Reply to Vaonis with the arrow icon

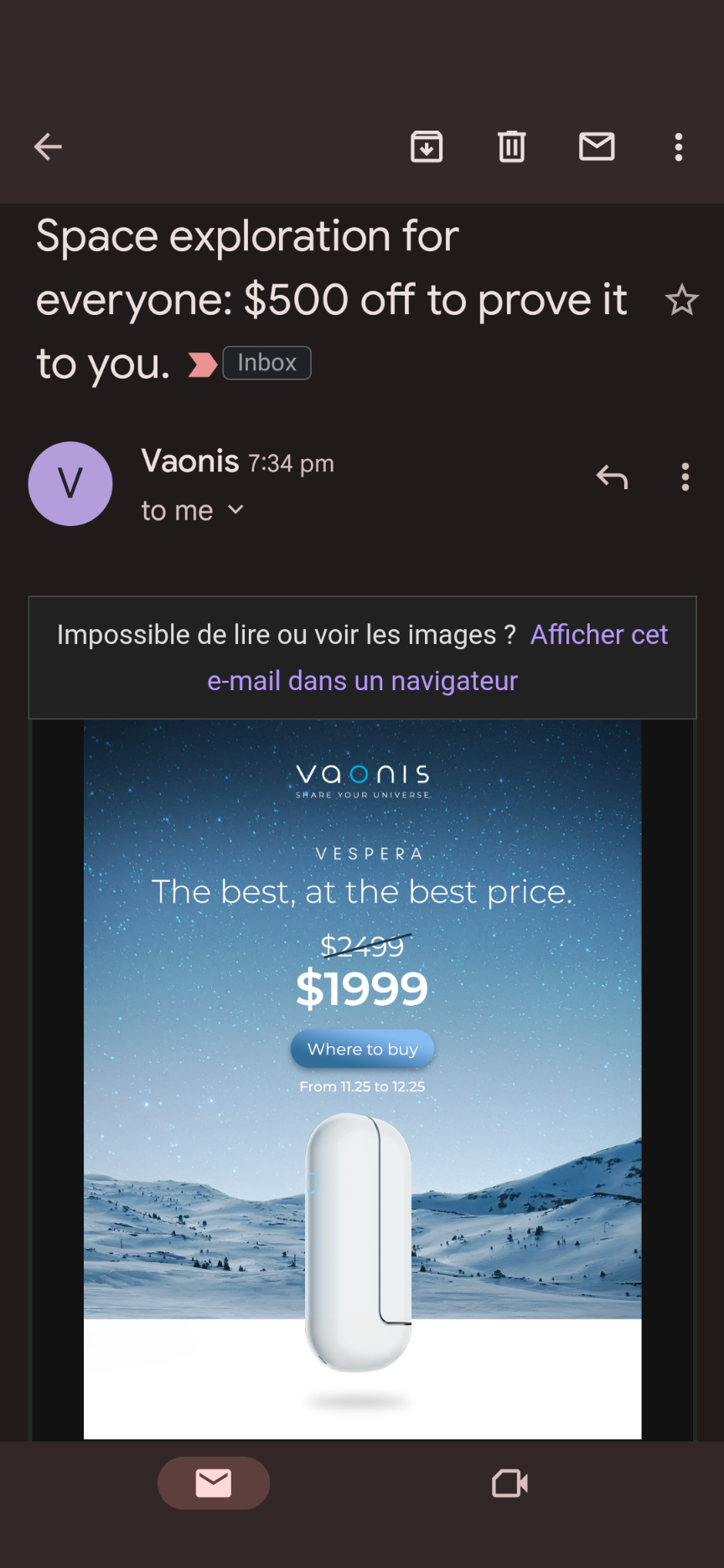coord(612,477)
